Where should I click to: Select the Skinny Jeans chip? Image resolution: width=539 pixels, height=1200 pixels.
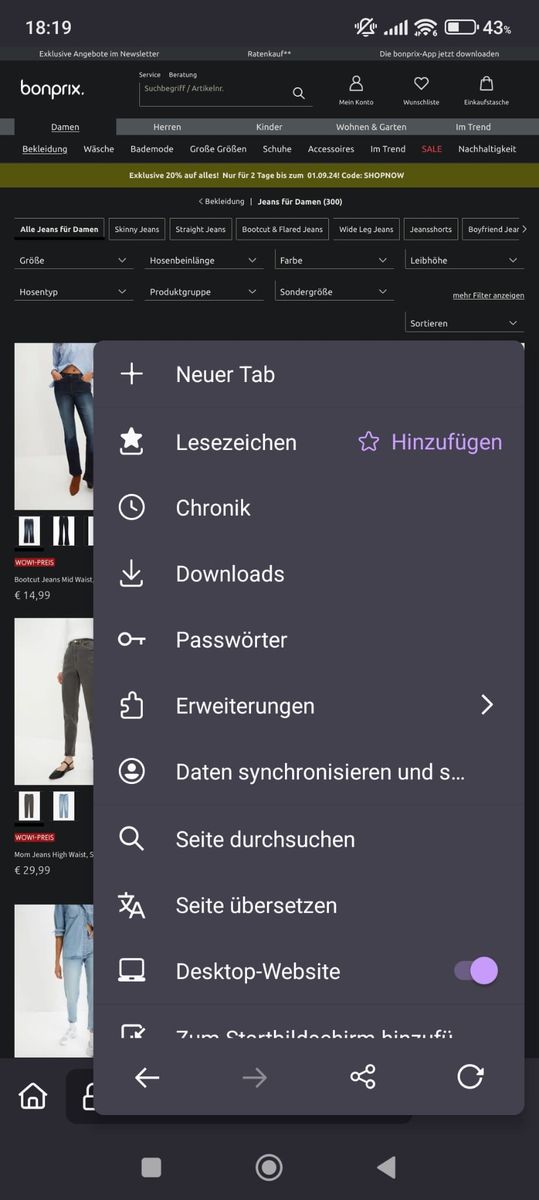137,229
